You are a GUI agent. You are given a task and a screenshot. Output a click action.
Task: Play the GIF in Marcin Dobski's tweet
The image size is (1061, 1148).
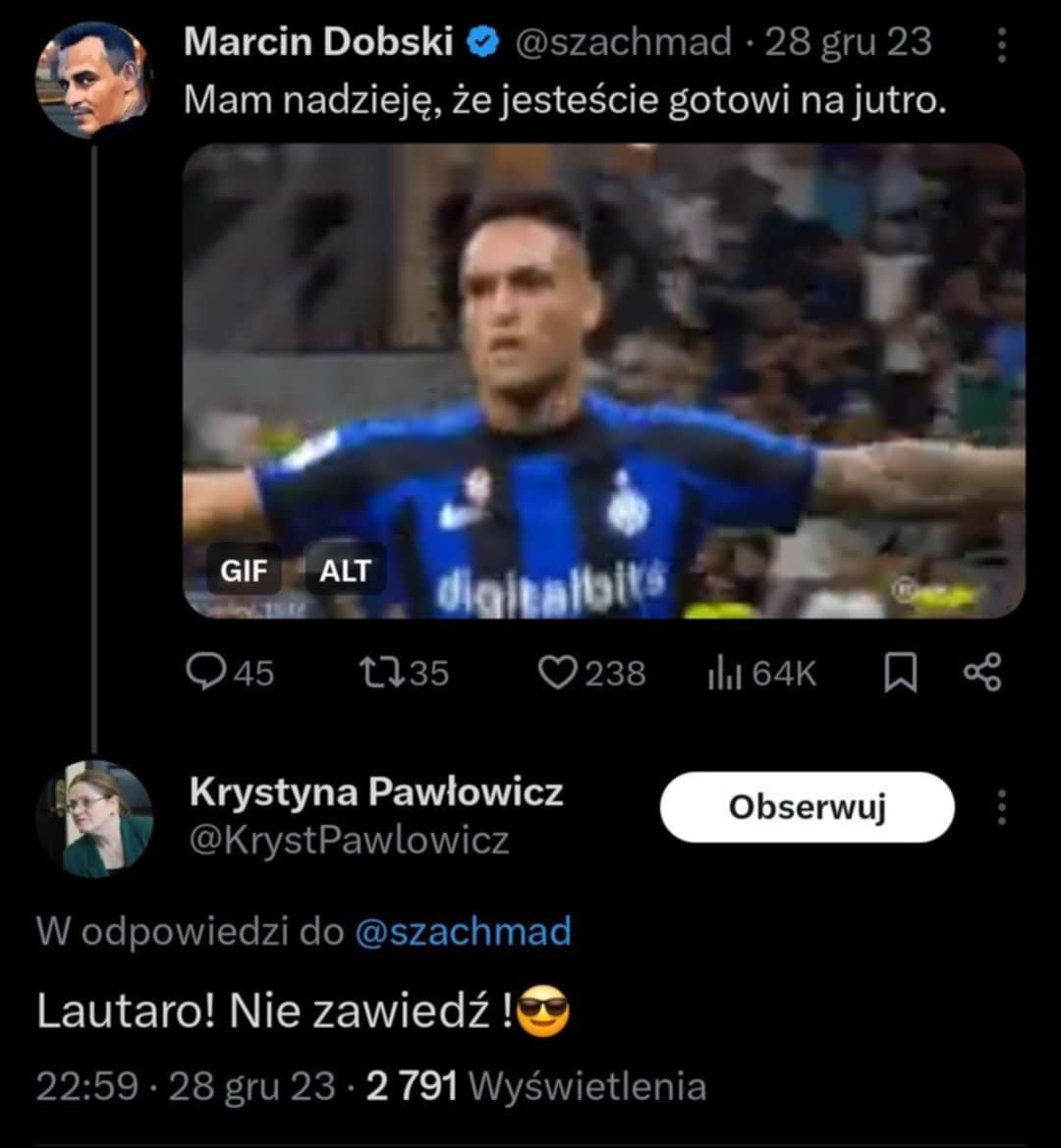pos(603,381)
